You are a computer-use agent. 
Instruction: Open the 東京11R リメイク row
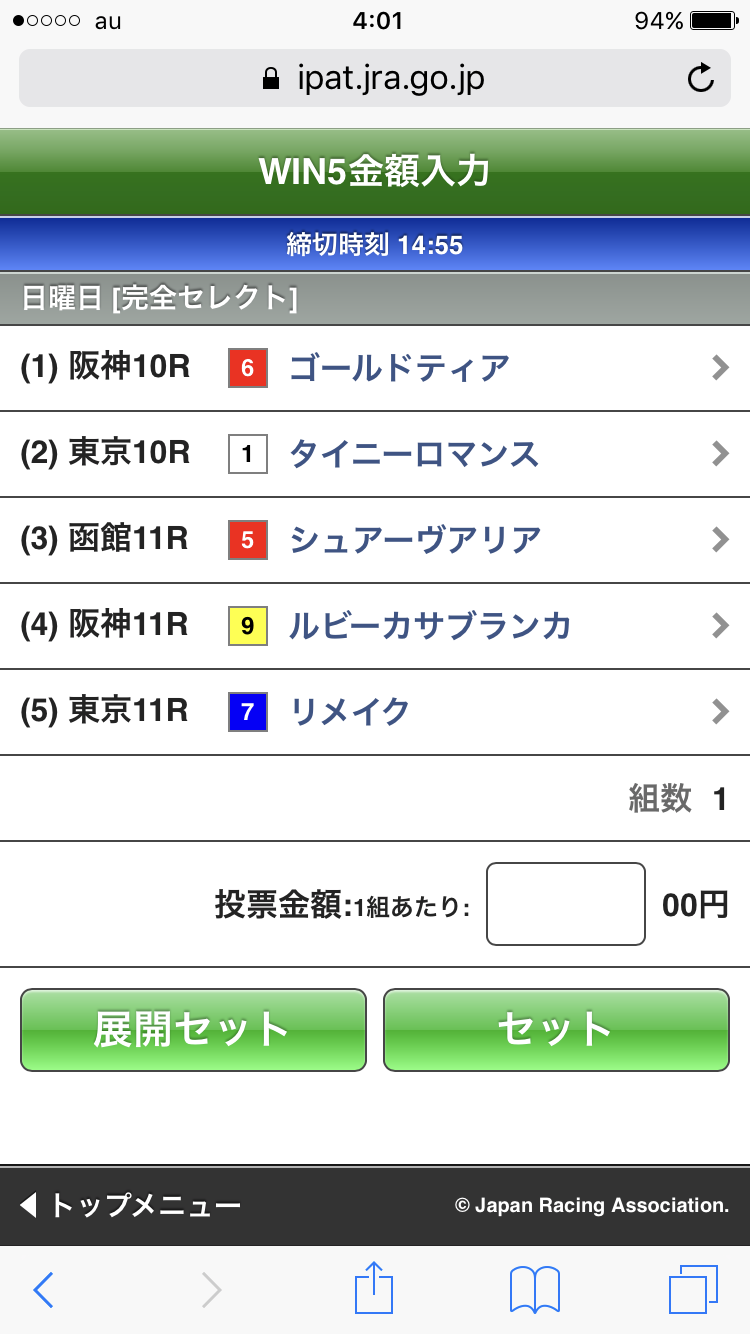pyautogui.click(x=375, y=712)
